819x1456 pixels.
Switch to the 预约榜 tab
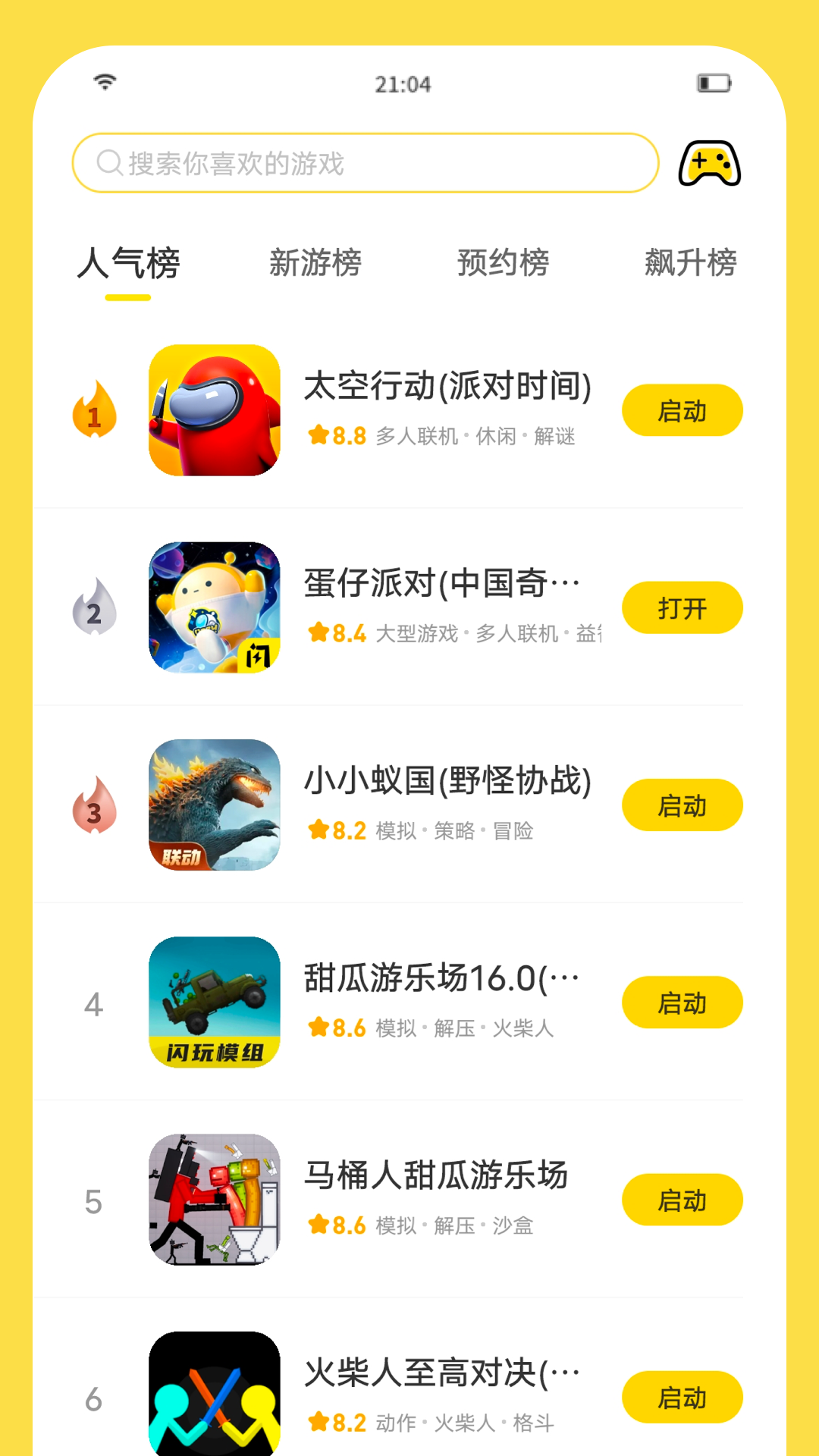pyautogui.click(x=503, y=263)
